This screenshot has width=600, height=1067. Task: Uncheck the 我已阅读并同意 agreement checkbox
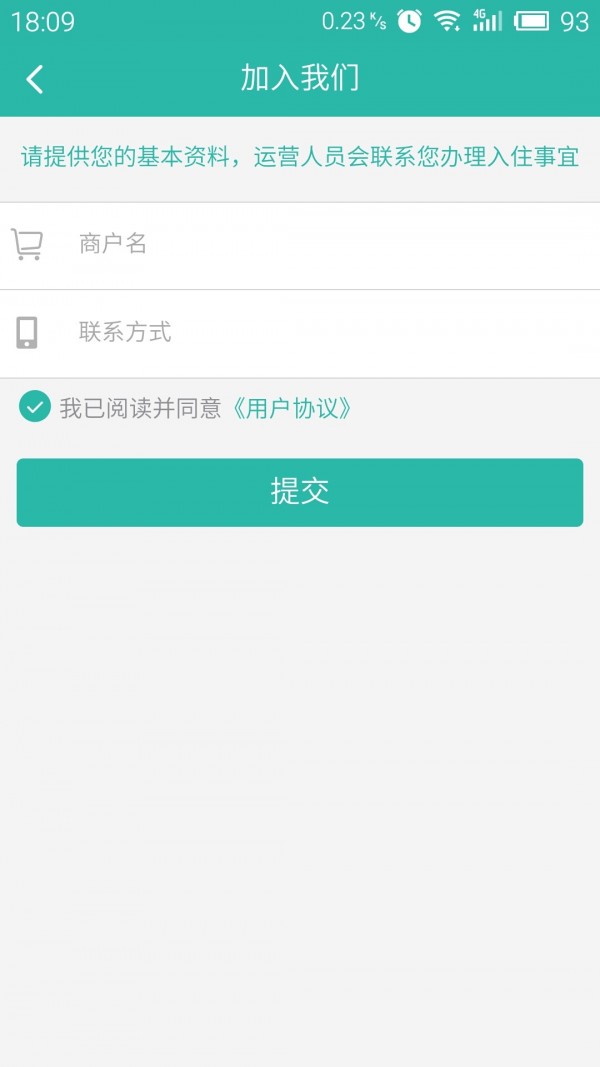coord(35,407)
